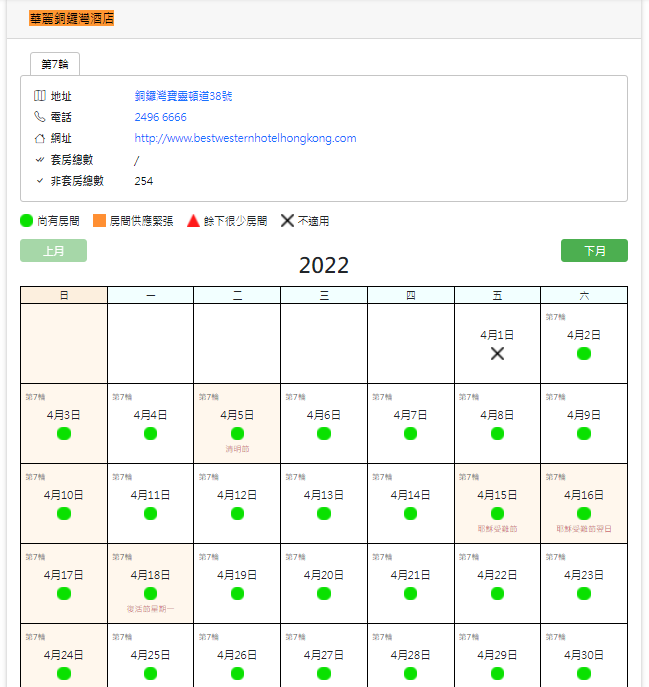Viewport: 649px width, 687px height.
Task: Open the bestwesternhotelhongkong.com website link
Action: click(245, 138)
